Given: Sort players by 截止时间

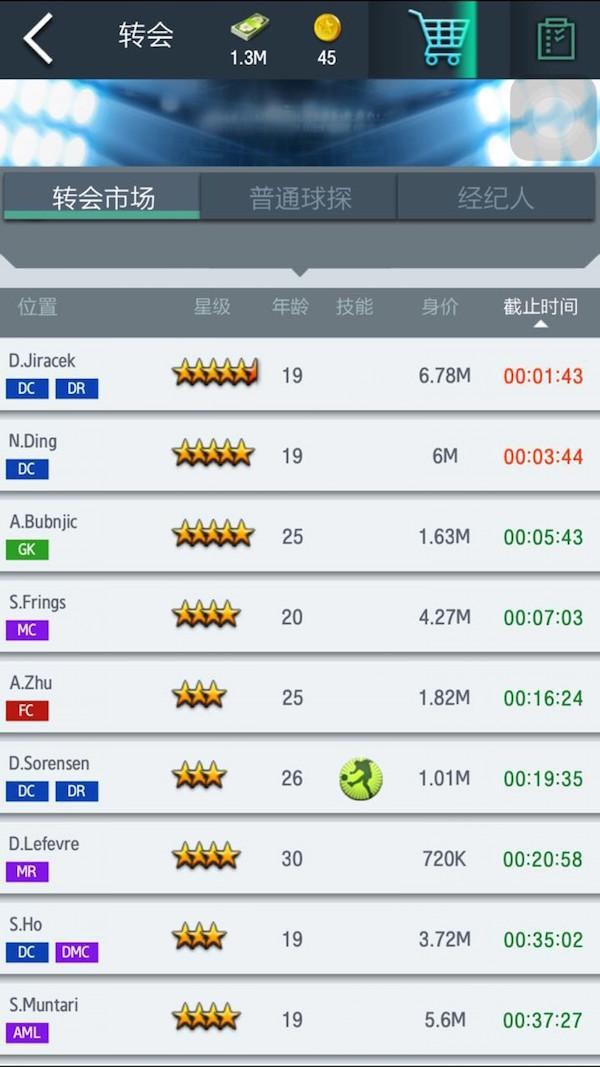Looking at the screenshot, I should [540, 308].
